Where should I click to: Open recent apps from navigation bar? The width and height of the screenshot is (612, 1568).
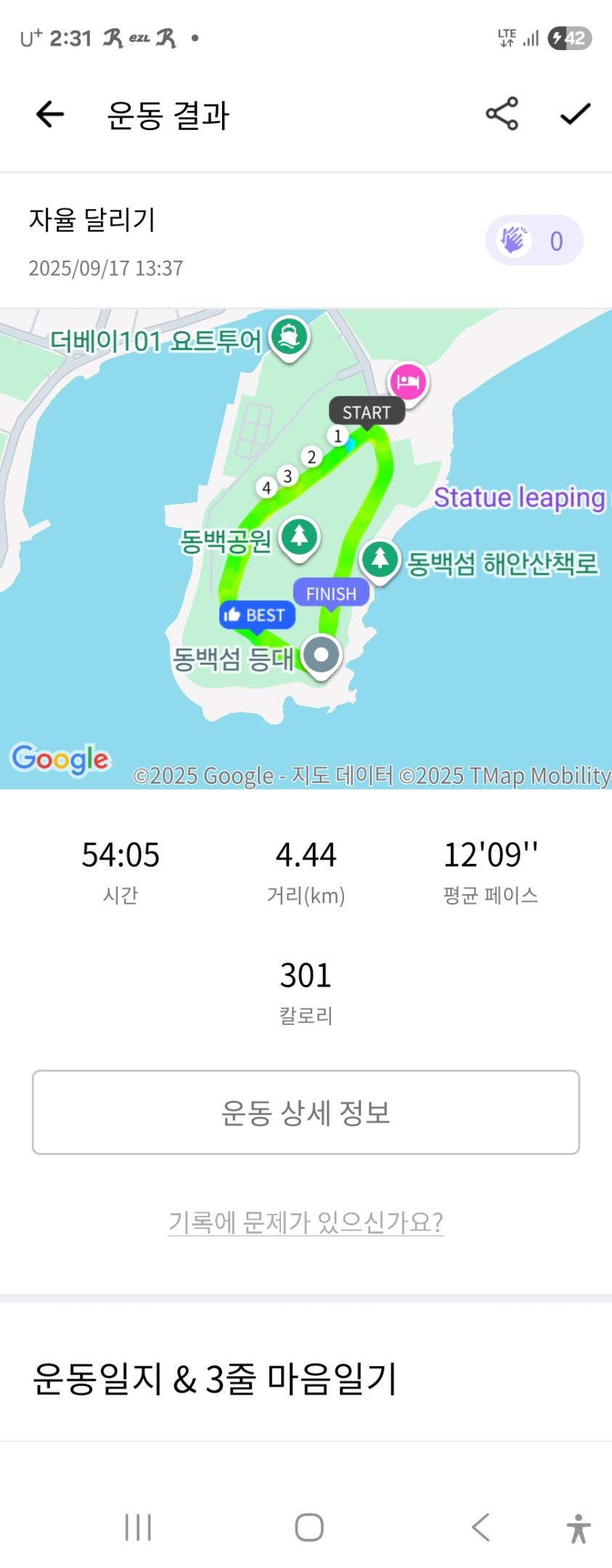(138, 1527)
